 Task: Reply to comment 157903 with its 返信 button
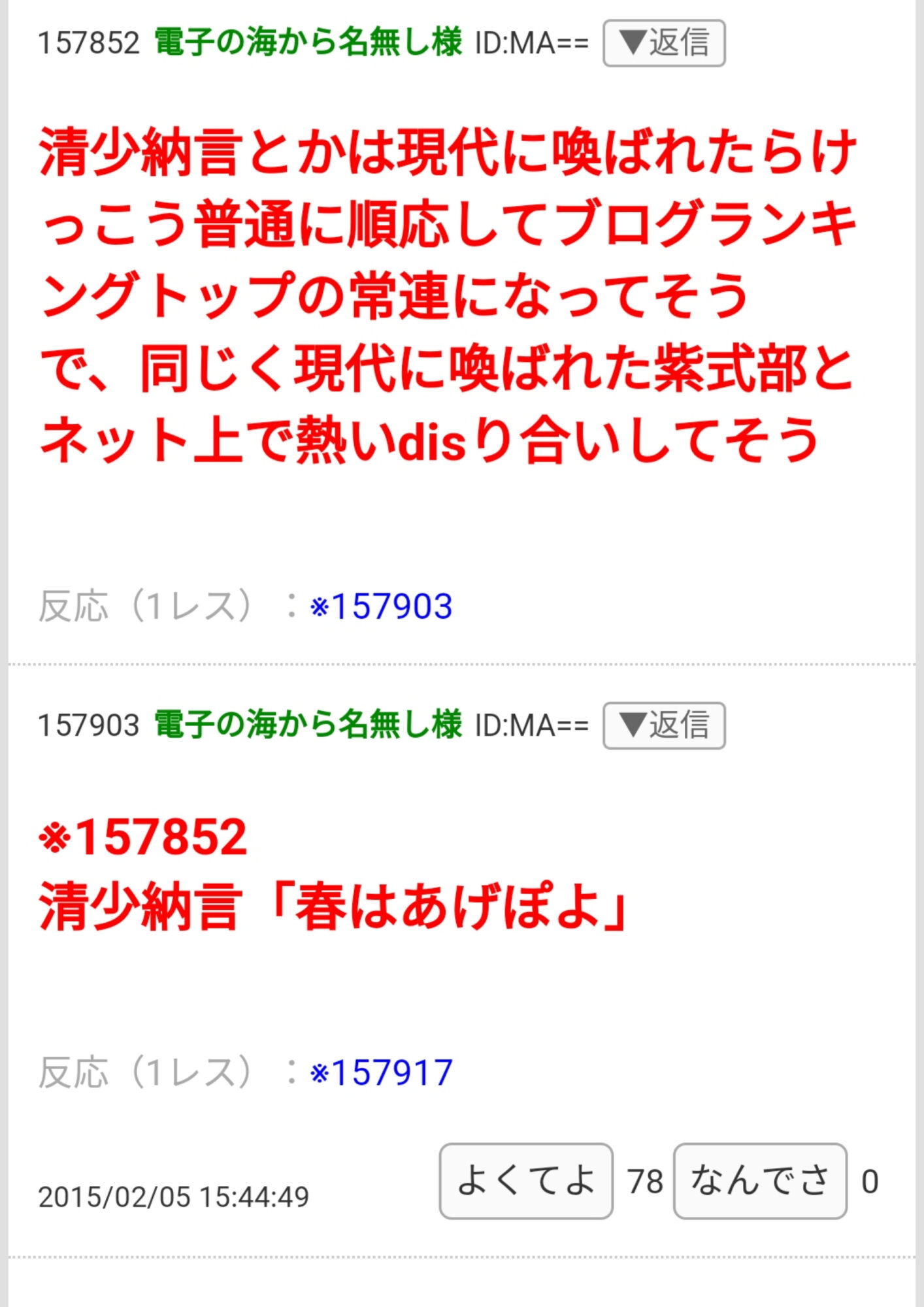(663, 725)
